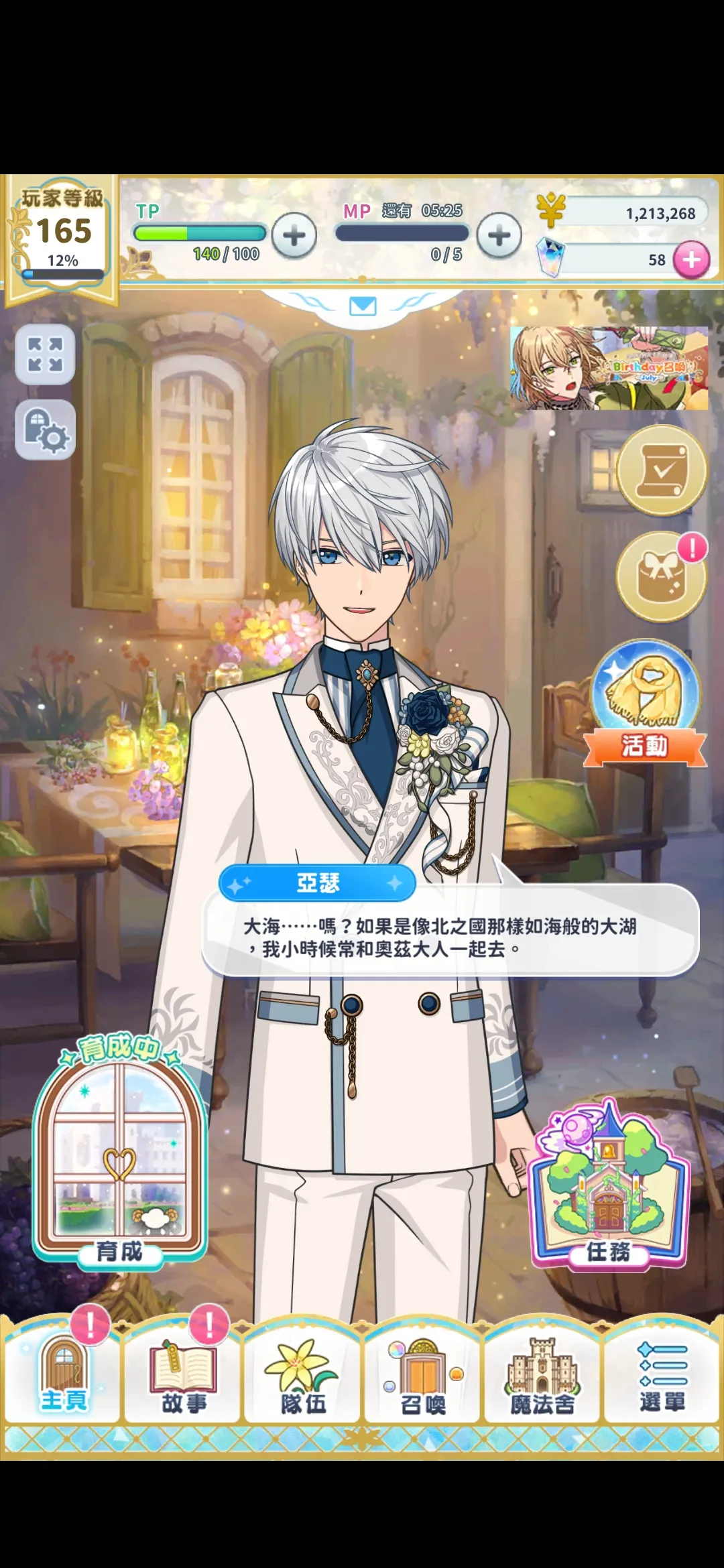Add TP with the plus button

(294, 235)
